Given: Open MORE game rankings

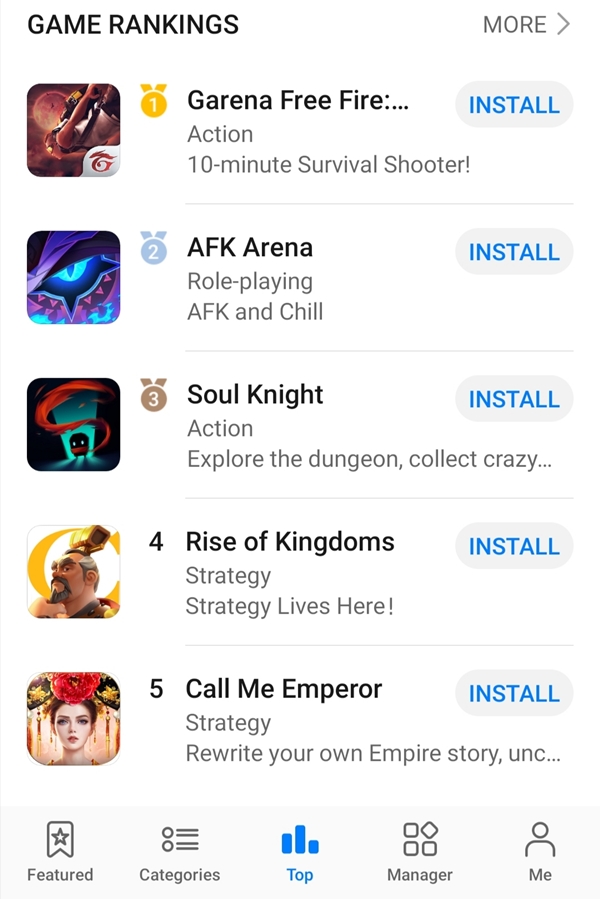Looking at the screenshot, I should tap(526, 25).
